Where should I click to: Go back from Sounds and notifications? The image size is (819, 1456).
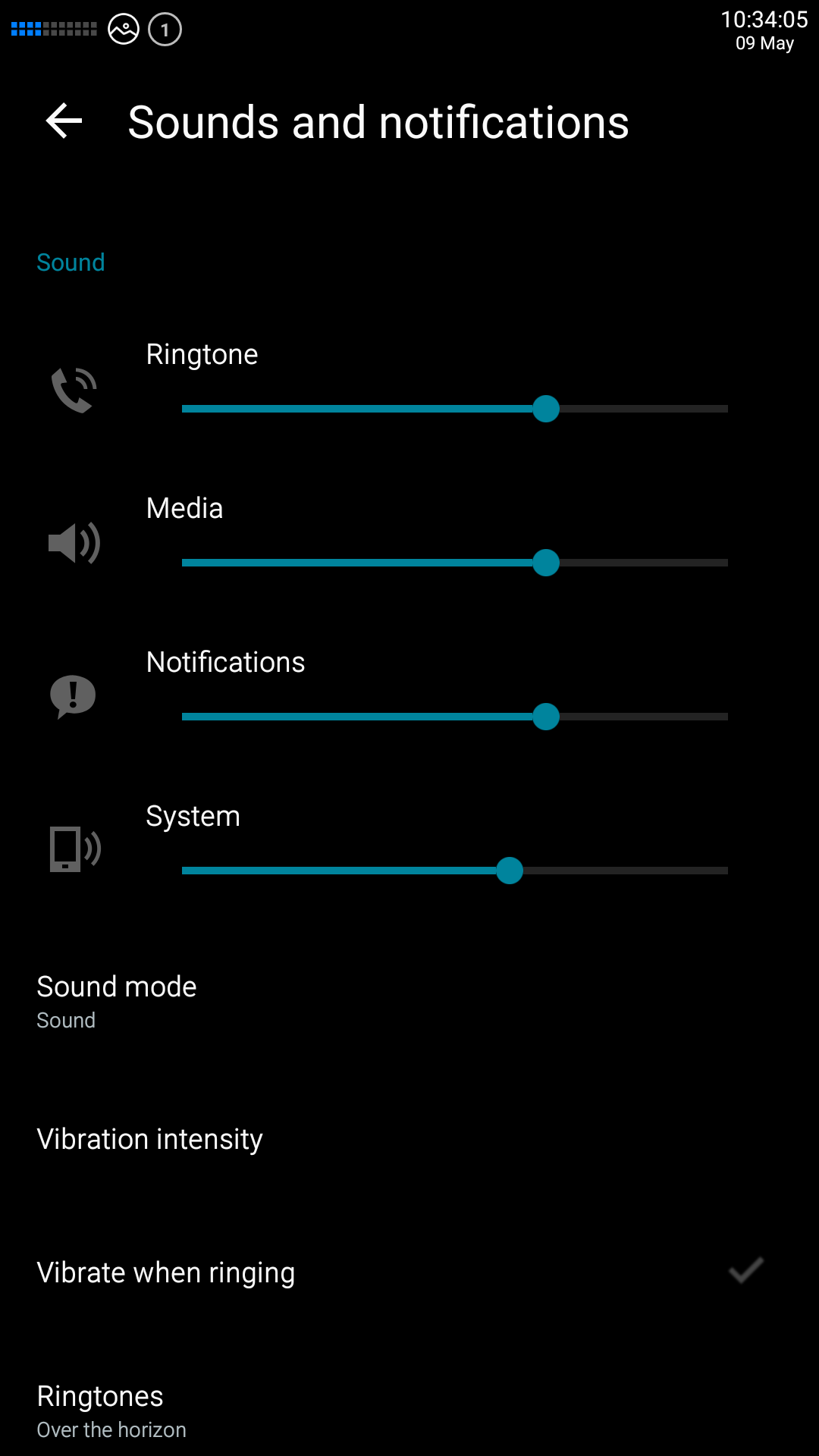tap(64, 121)
